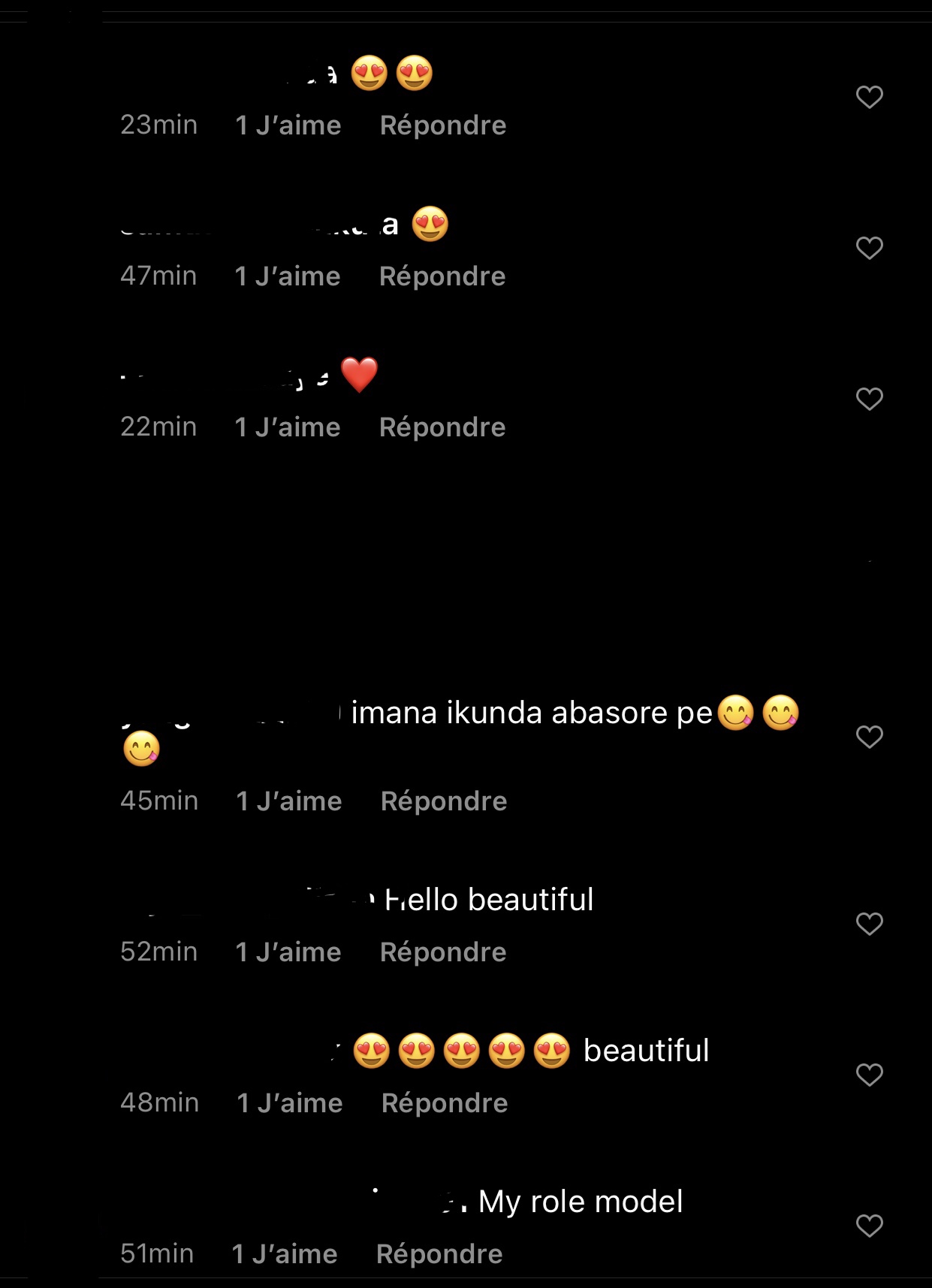932x1288 pixels.
Task: Like the comment posted 47min ago
Action: coord(869,248)
